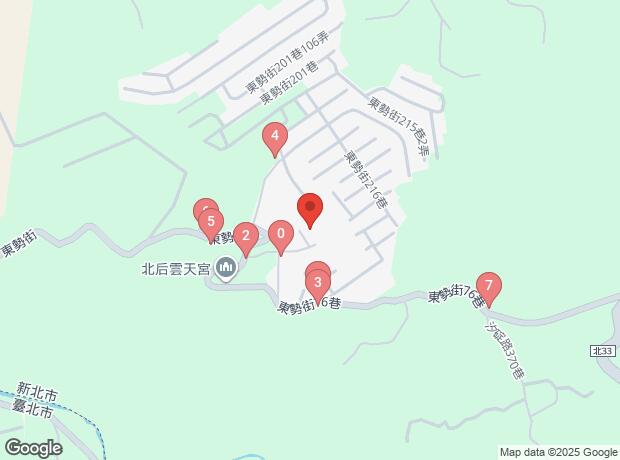Tap map marker number 3

click(x=318, y=282)
